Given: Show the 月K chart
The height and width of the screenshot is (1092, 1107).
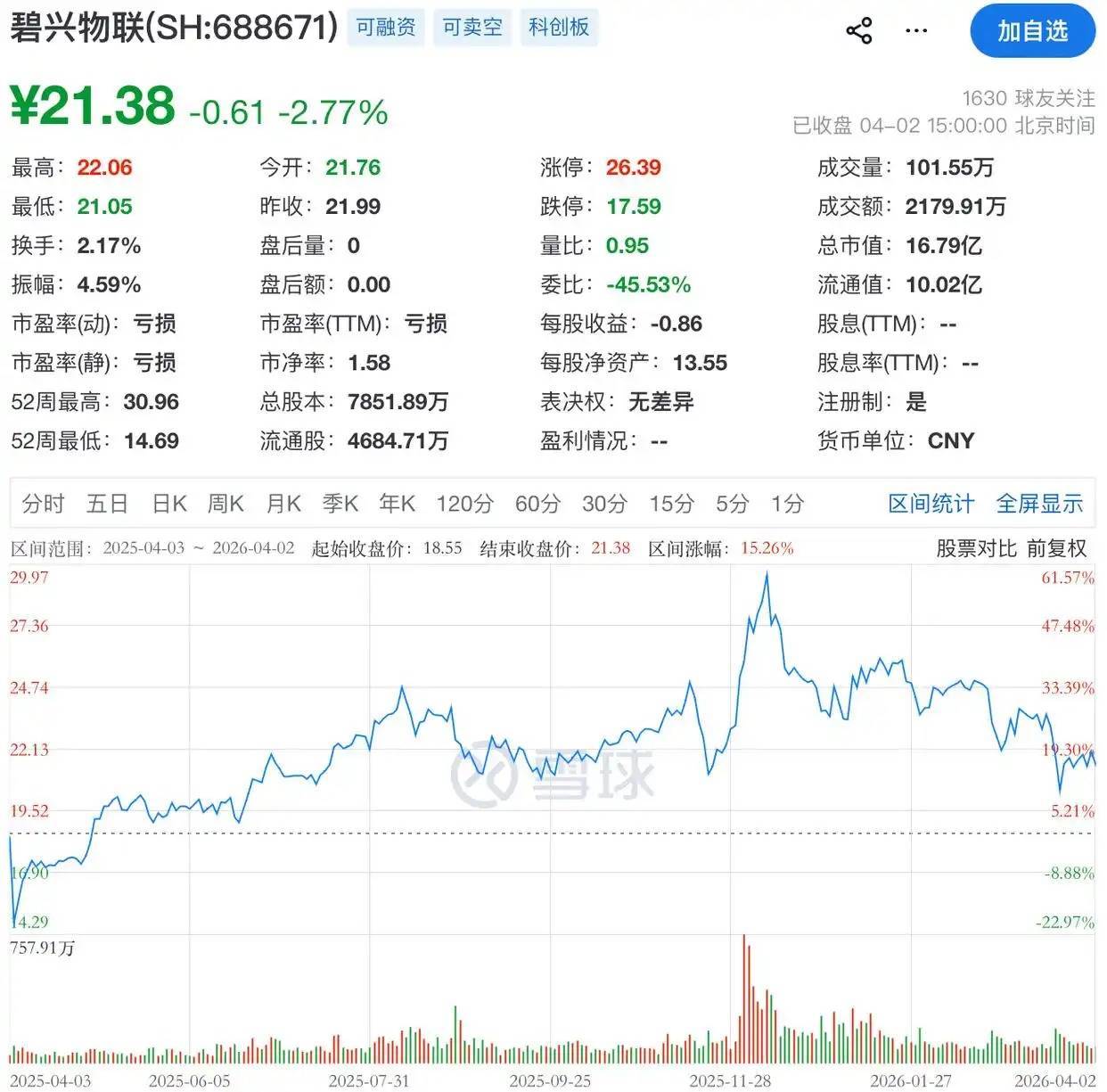Looking at the screenshot, I should coord(283,504).
